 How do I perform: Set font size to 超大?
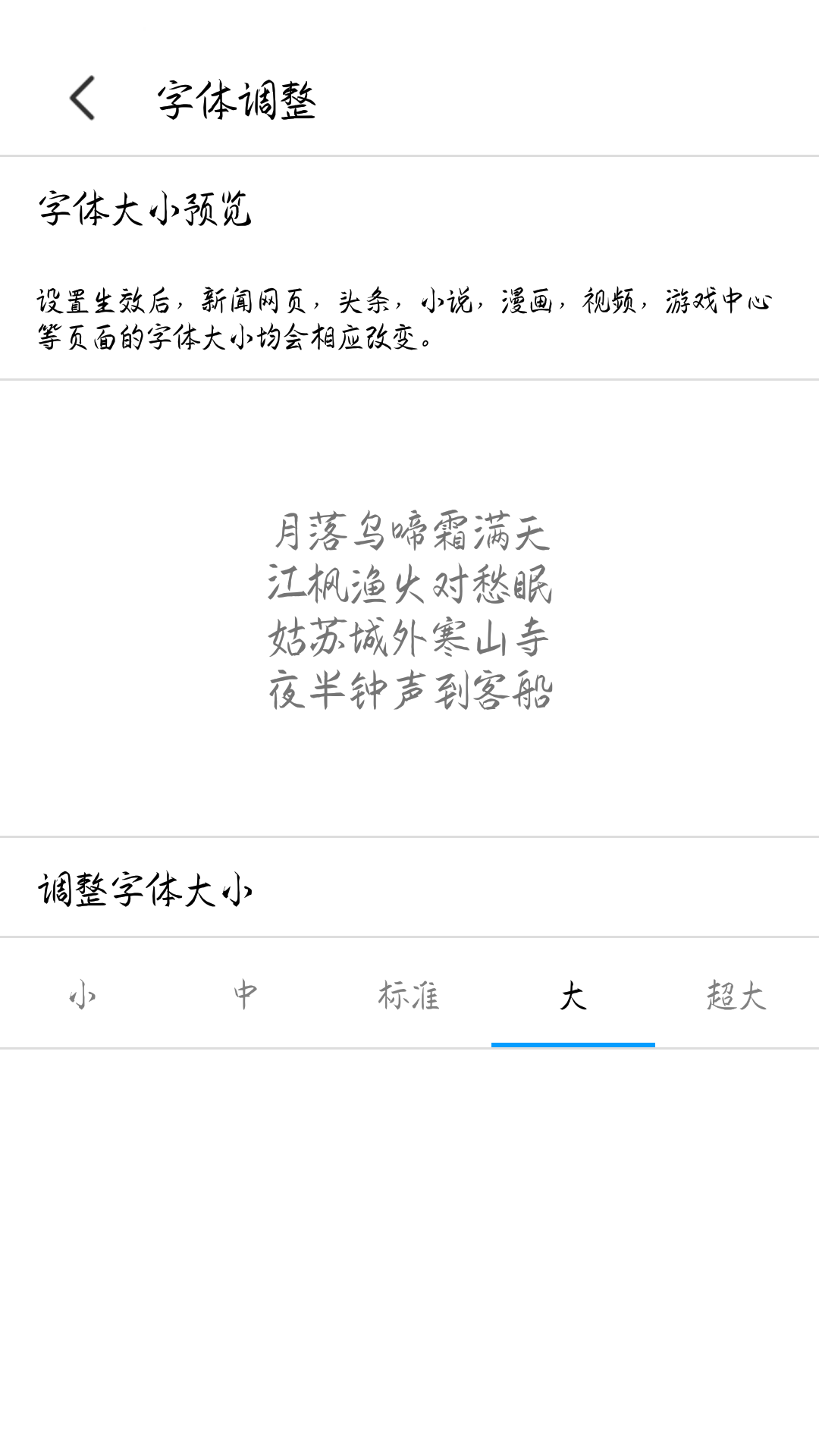pos(737,994)
